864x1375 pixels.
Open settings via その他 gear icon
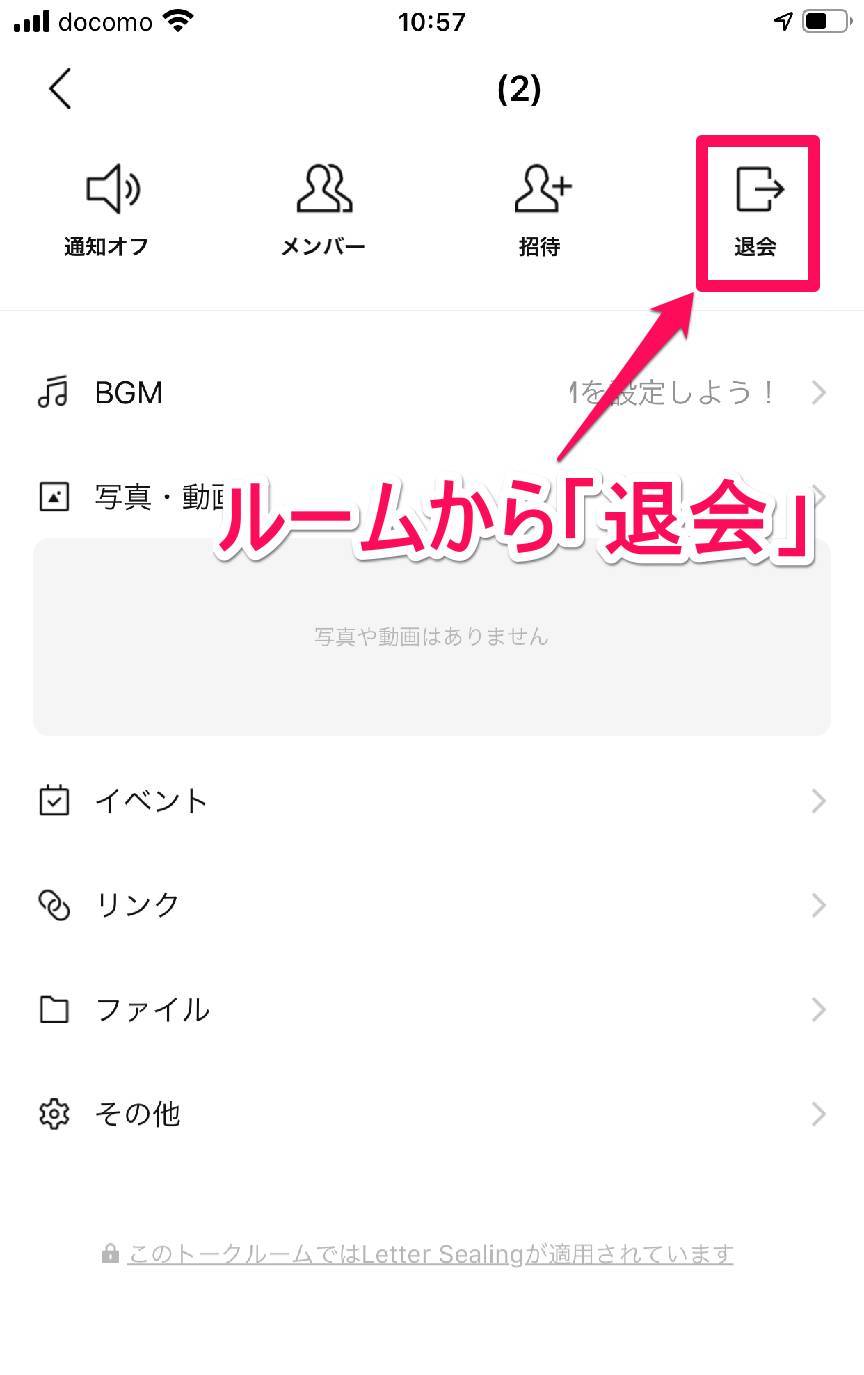click(54, 1113)
